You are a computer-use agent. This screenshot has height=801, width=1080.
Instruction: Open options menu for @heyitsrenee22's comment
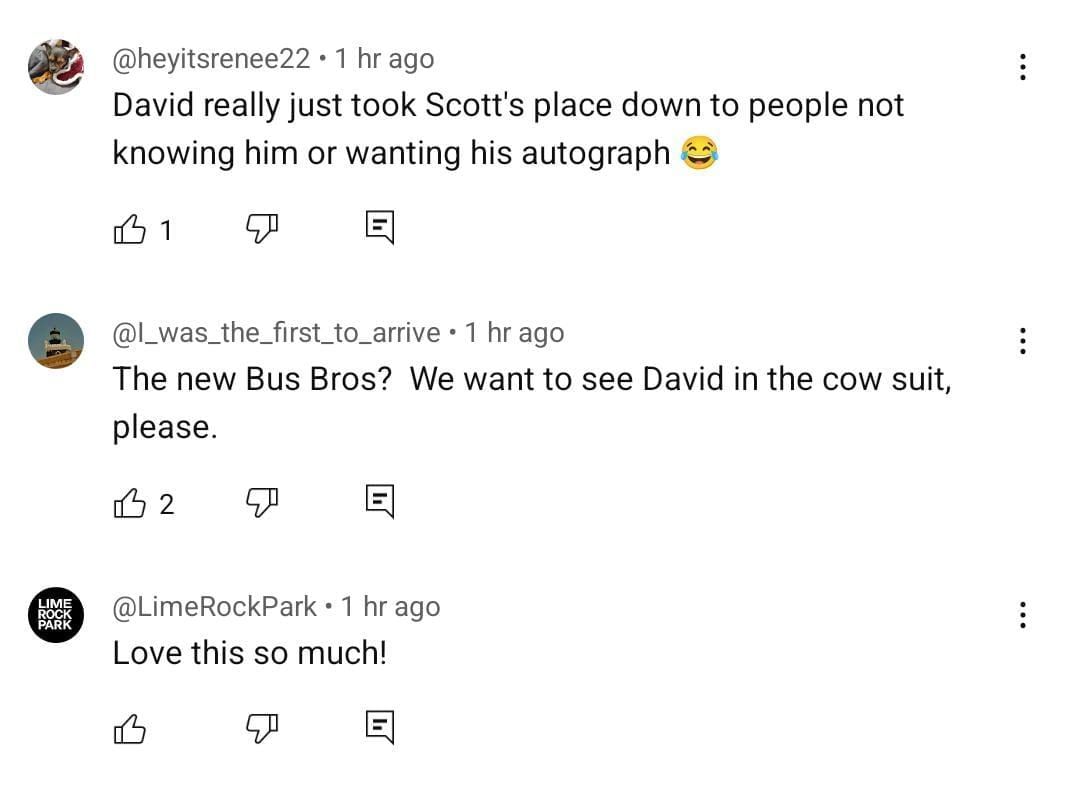click(x=1022, y=67)
